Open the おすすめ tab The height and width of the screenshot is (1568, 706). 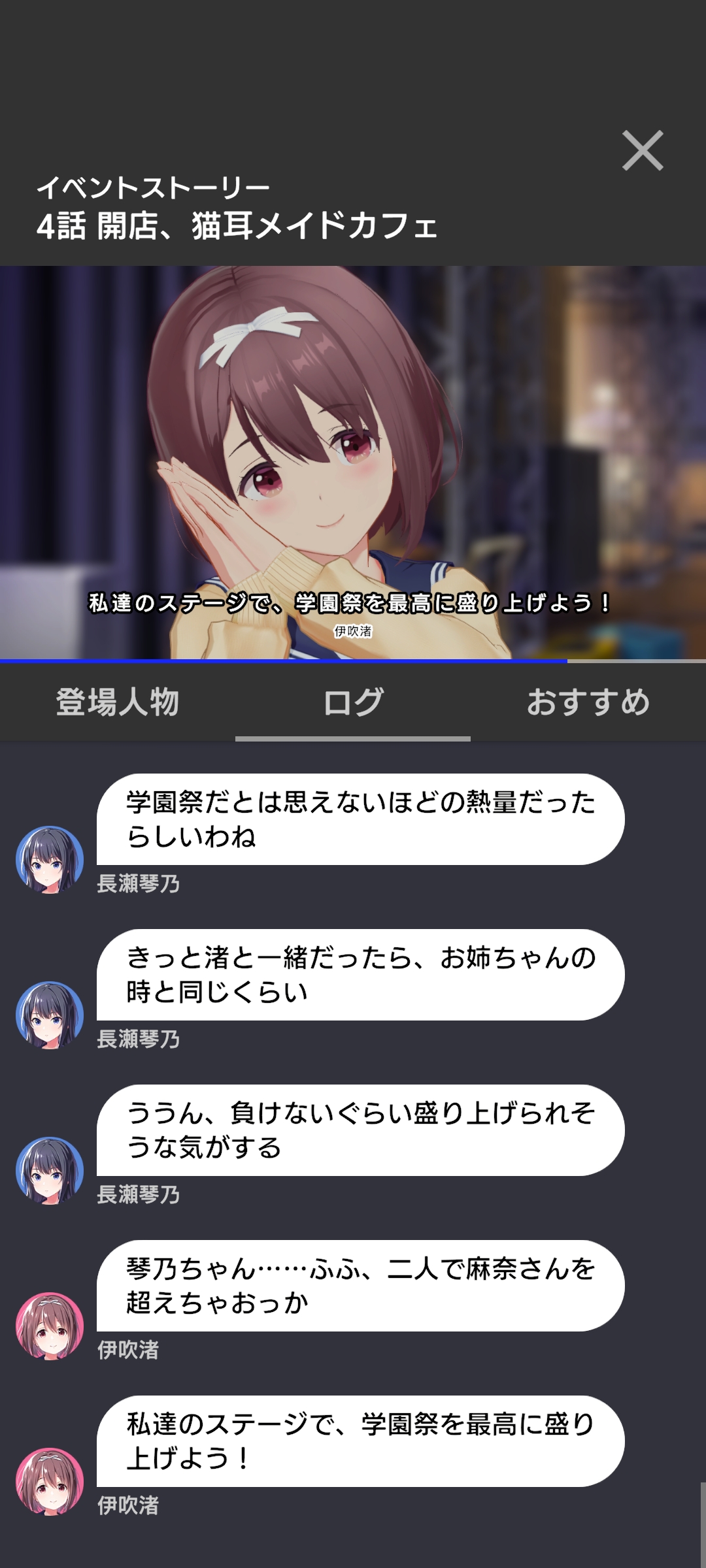(x=588, y=702)
